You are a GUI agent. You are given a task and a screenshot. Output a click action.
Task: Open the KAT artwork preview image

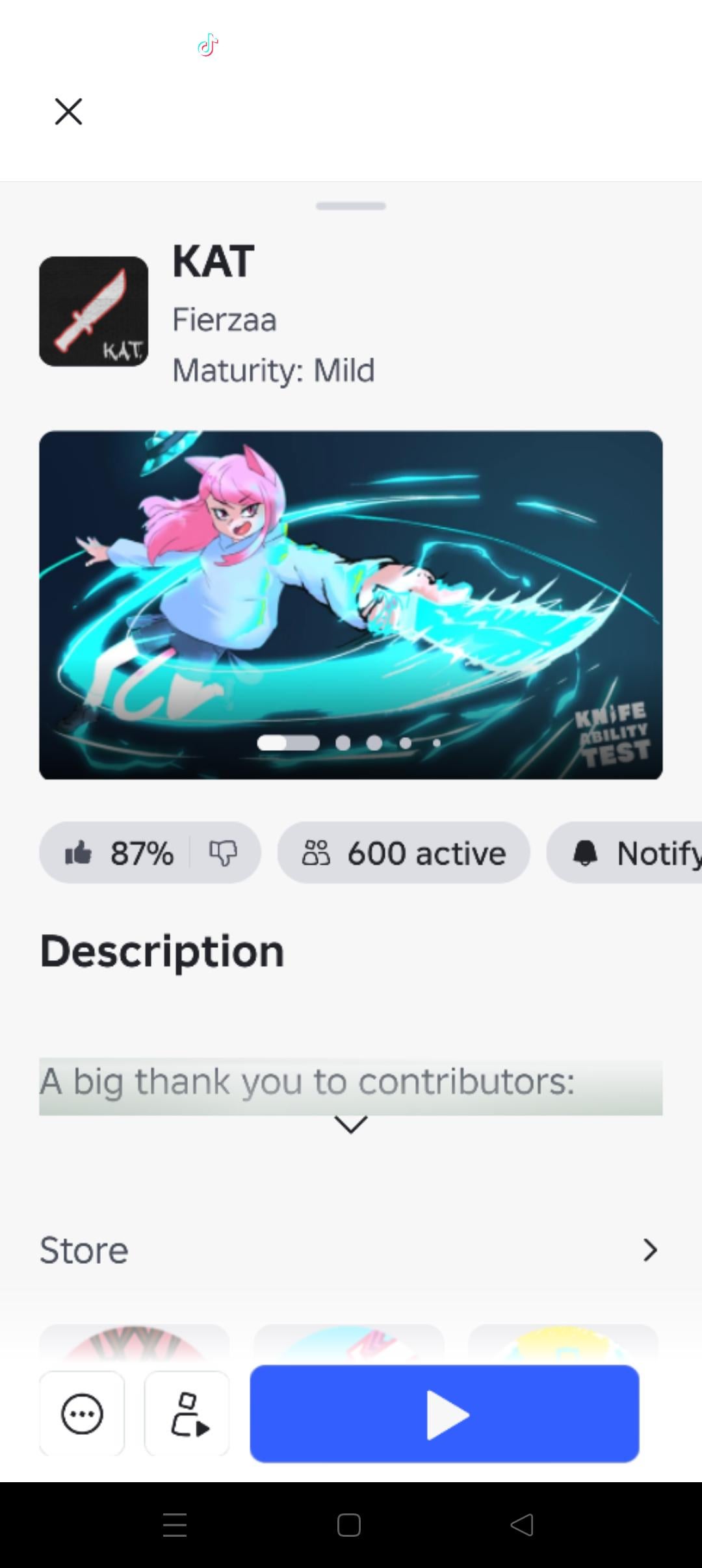[350, 605]
